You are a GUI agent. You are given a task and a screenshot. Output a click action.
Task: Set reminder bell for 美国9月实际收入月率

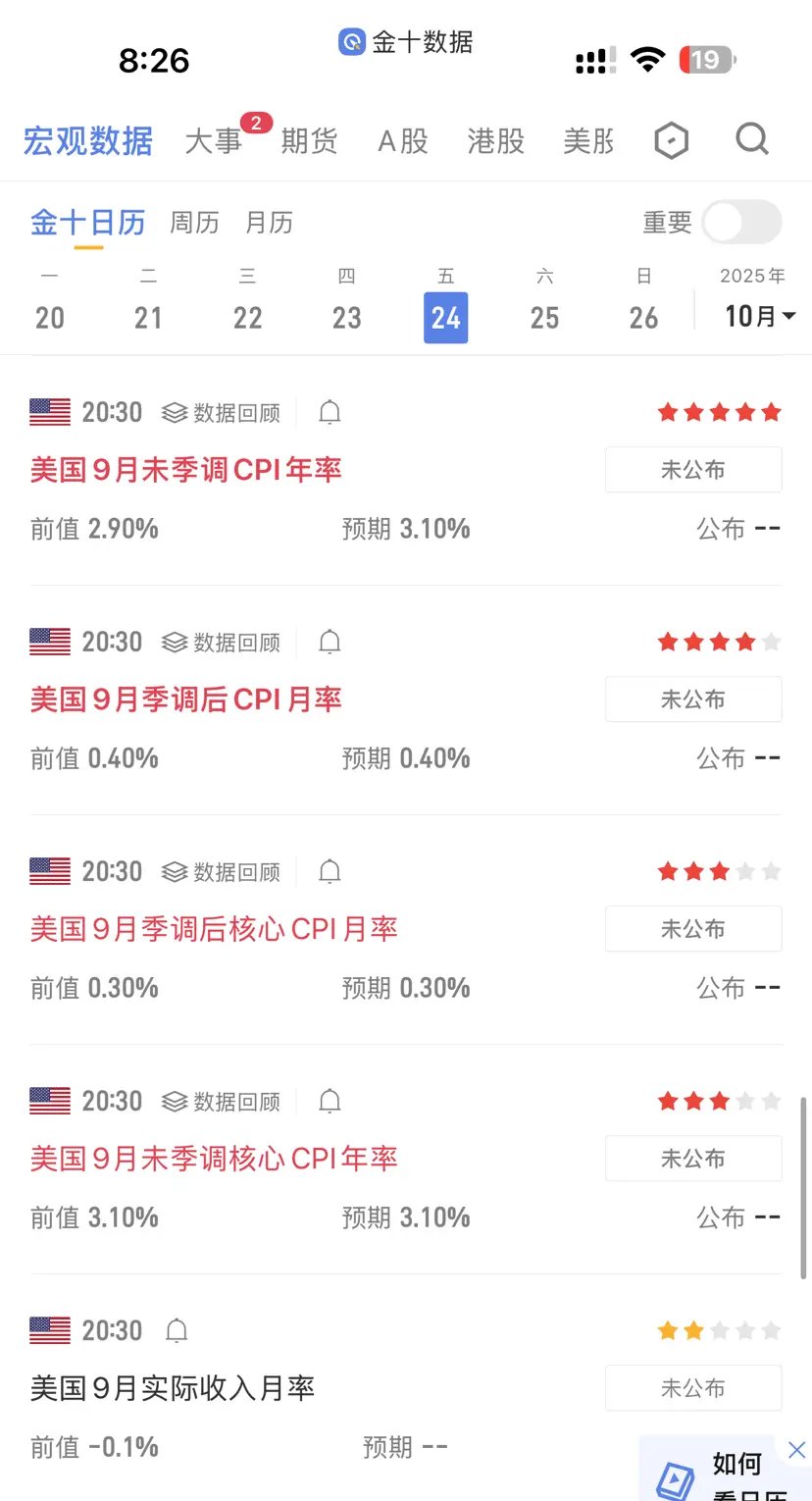tap(177, 1331)
